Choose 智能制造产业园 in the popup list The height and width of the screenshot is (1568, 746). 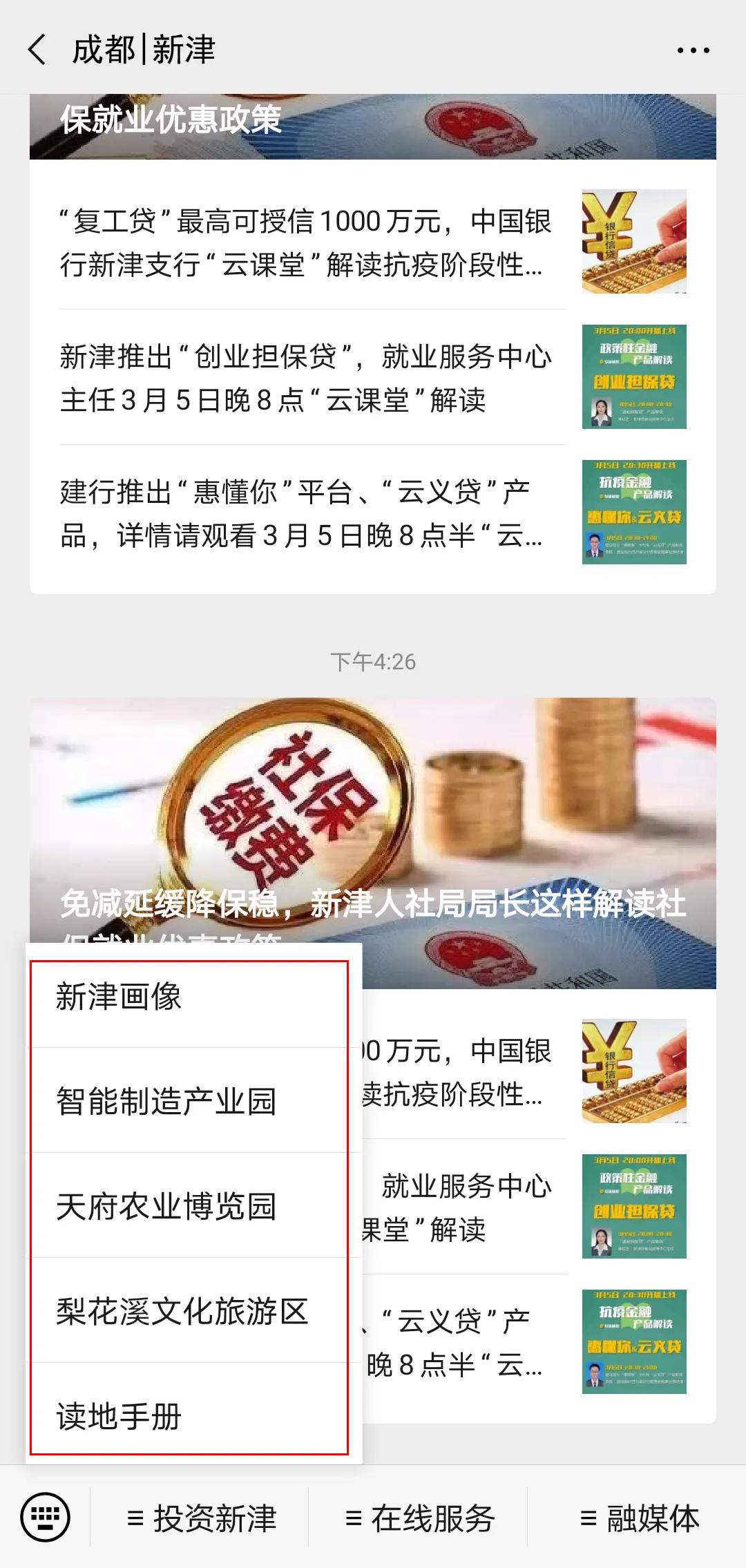pos(166,1100)
